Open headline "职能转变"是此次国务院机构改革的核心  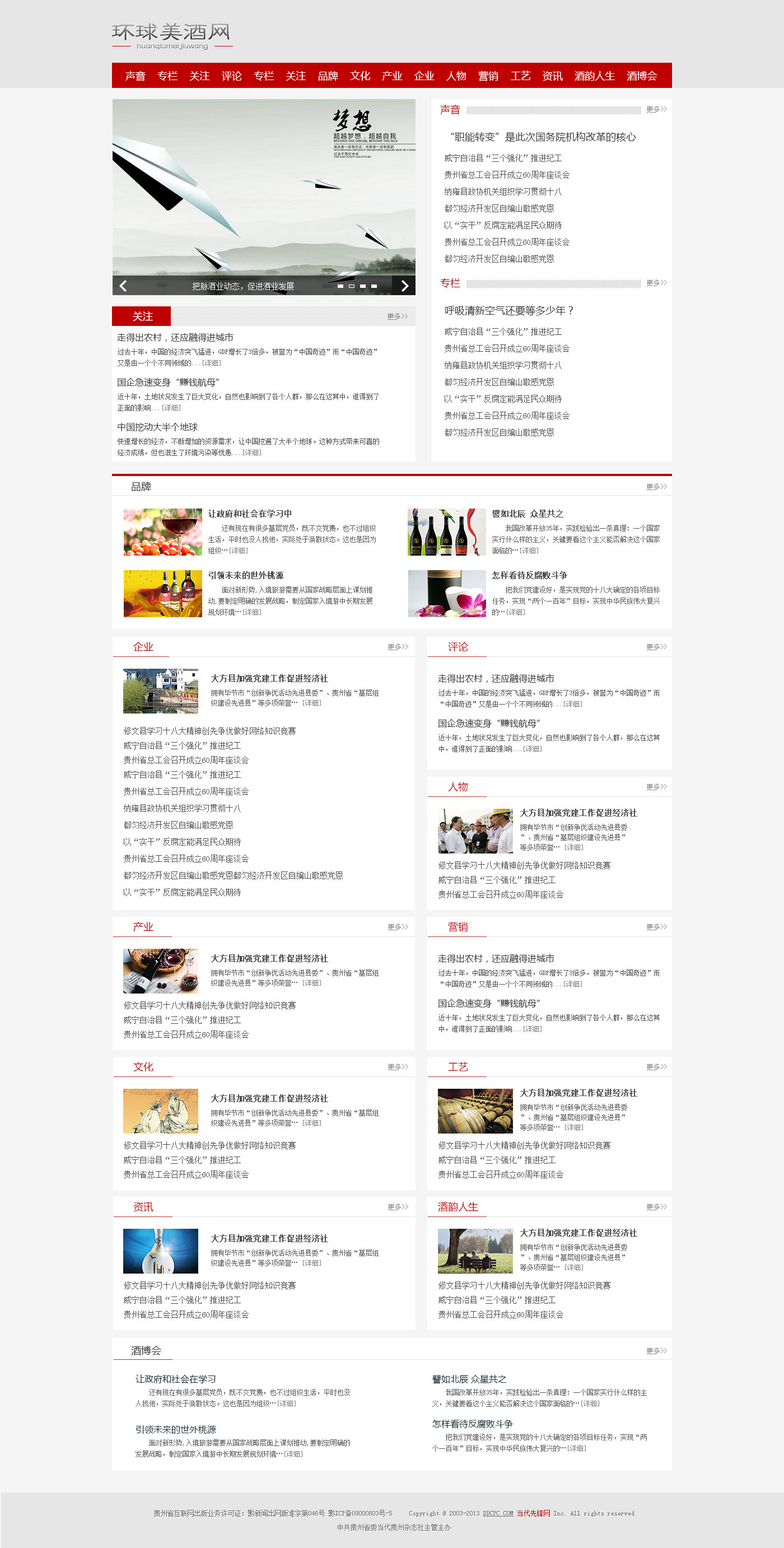tap(543, 137)
